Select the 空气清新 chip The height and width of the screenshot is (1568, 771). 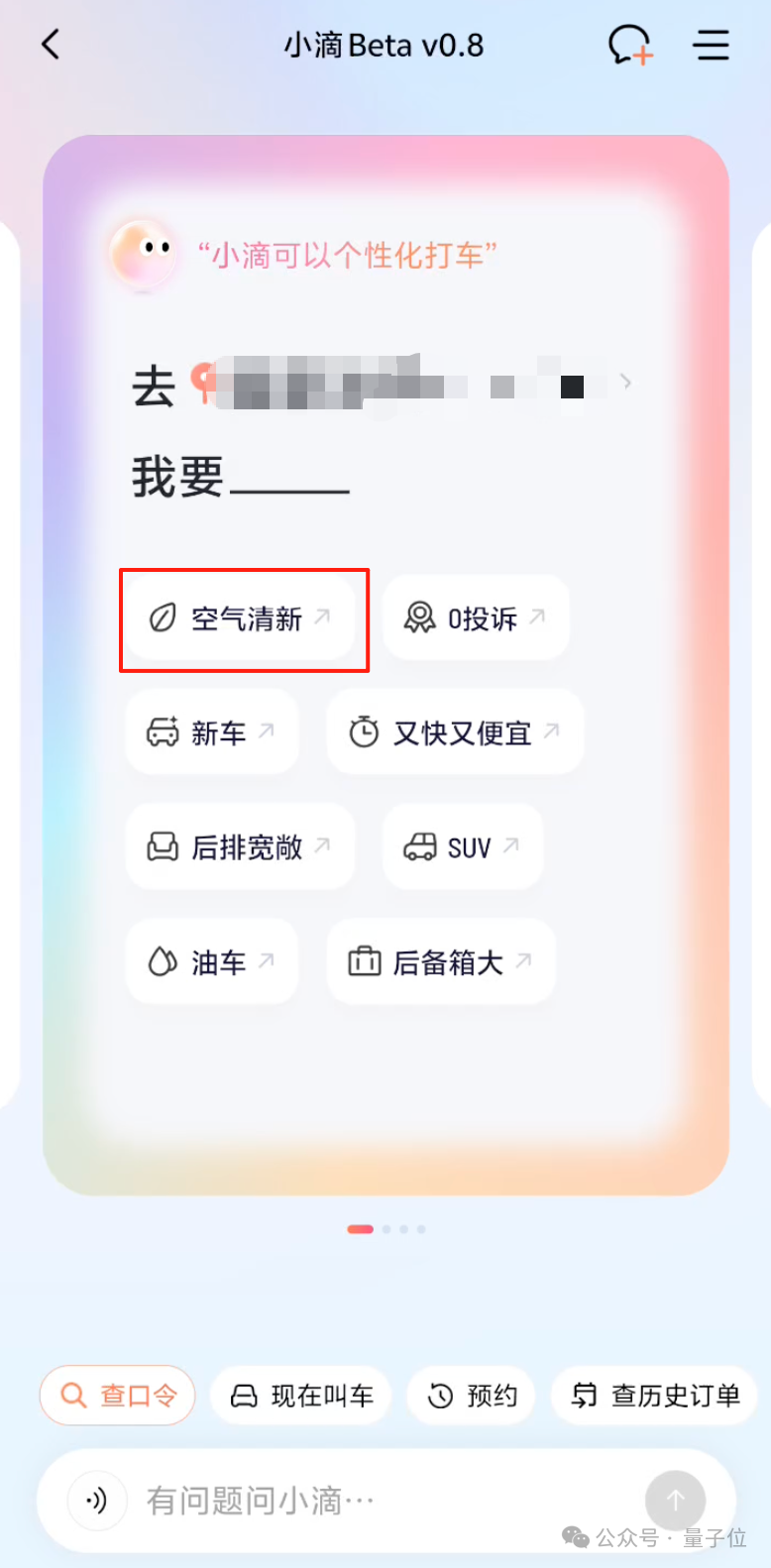[x=240, y=618]
